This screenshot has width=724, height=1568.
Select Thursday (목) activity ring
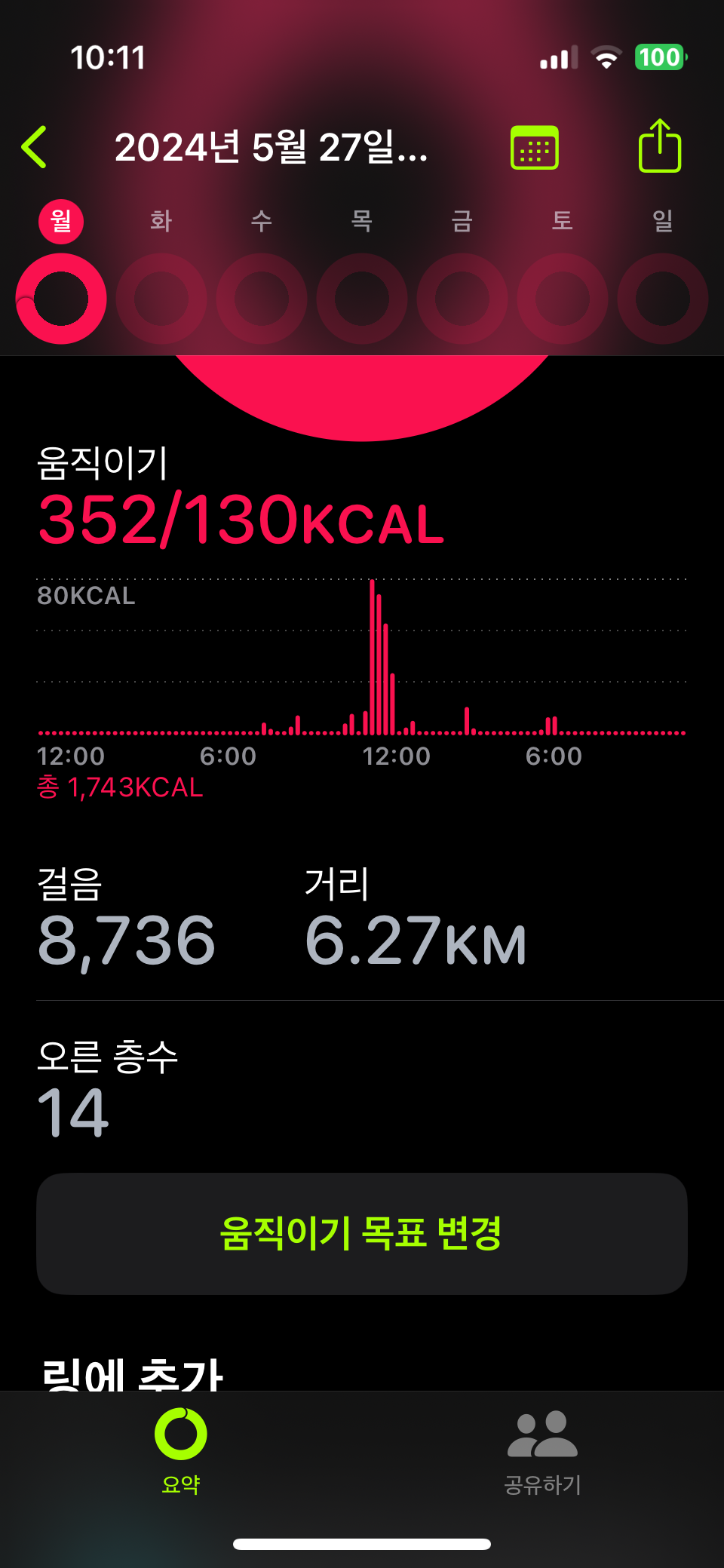tap(362, 299)
